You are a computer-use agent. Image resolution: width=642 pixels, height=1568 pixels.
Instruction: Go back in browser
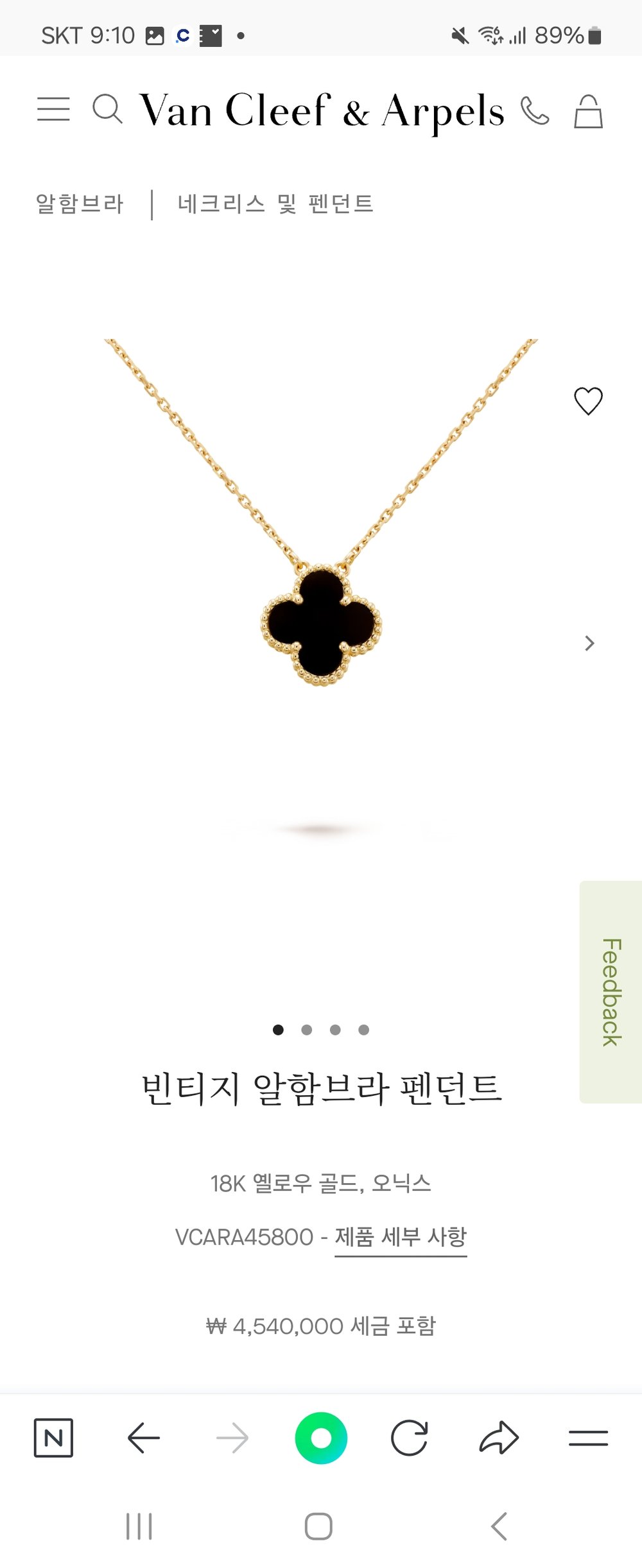point(143,1438)
